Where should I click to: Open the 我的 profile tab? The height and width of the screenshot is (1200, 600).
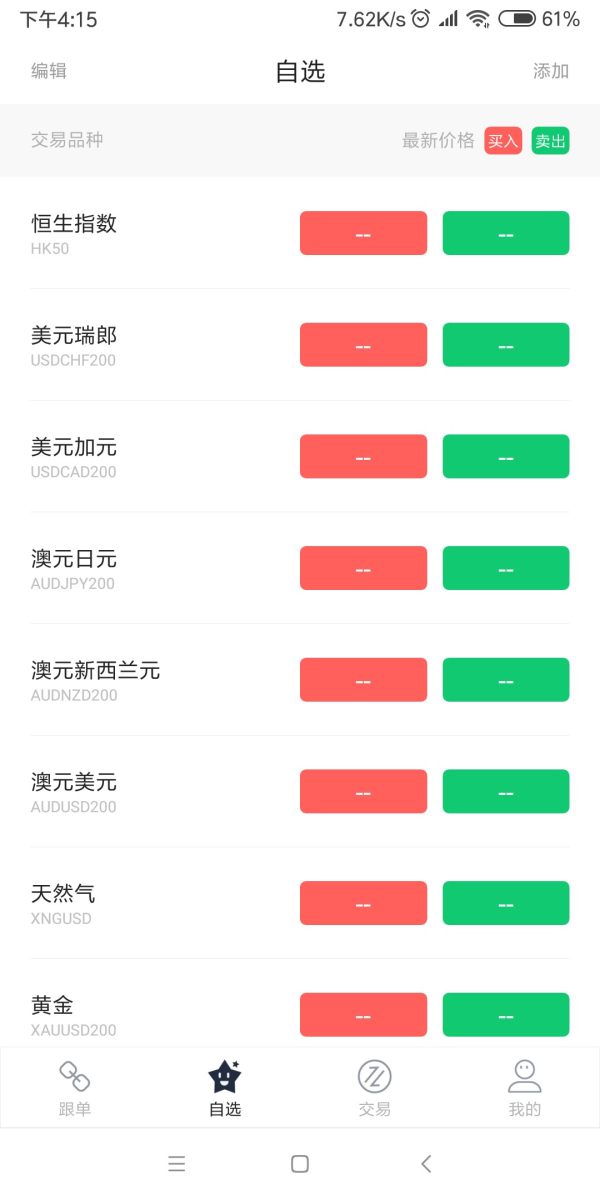coord(525,1089)
